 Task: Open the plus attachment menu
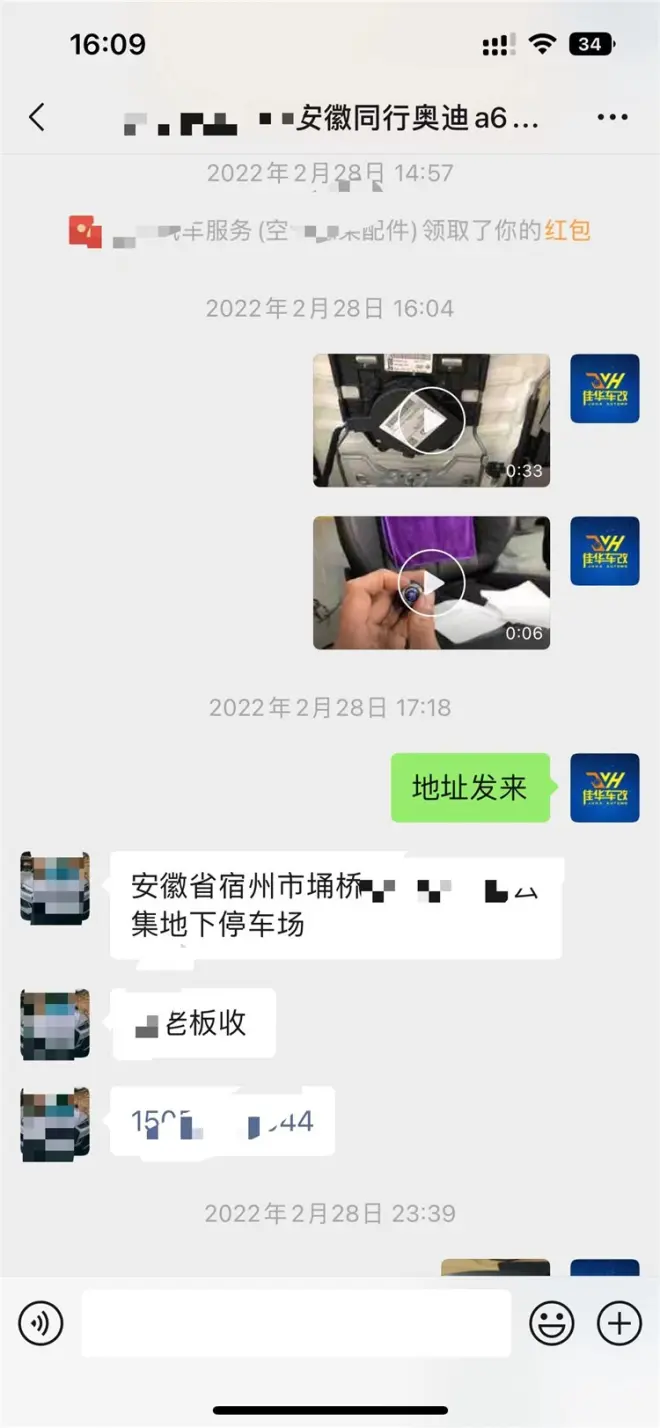(619, 1324)
